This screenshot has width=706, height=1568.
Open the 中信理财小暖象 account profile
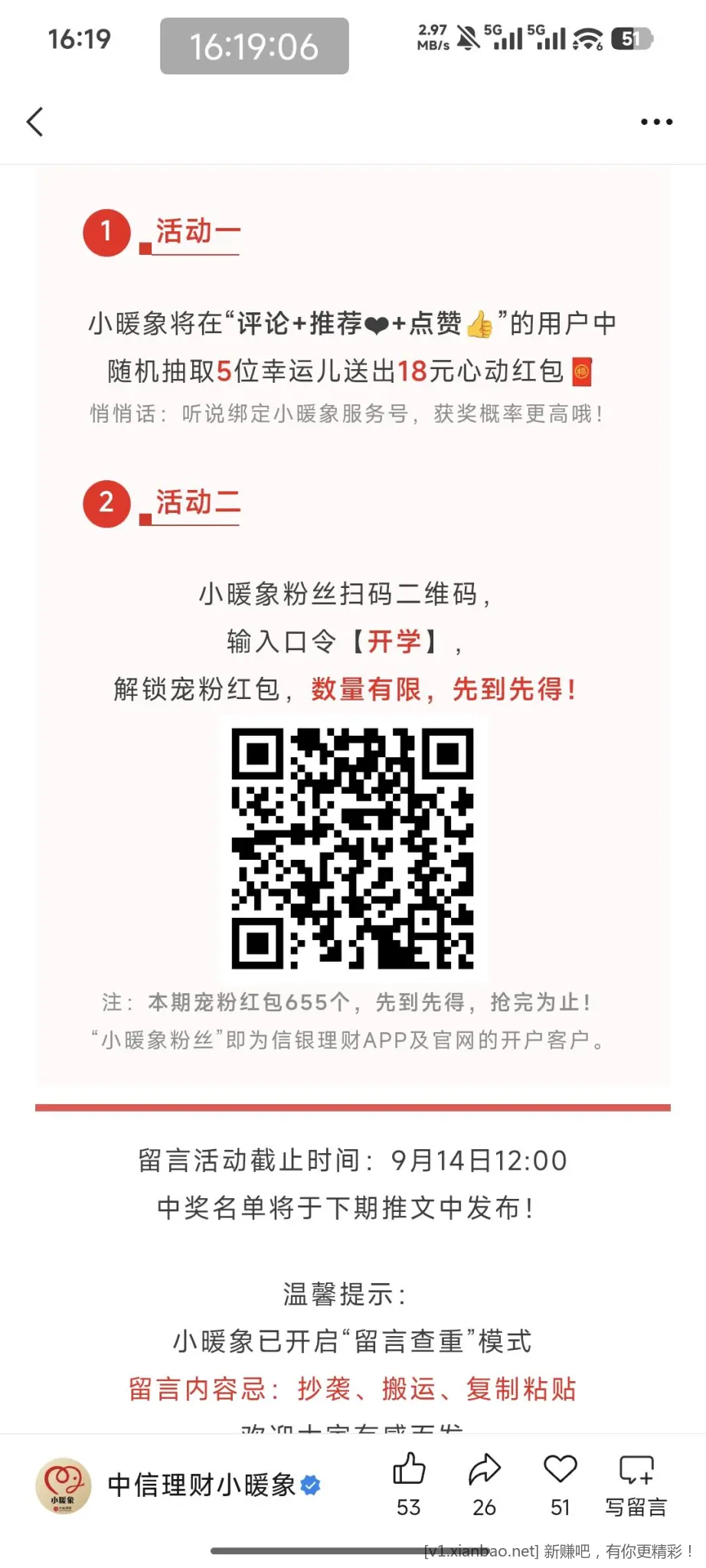pos(178,1485)
